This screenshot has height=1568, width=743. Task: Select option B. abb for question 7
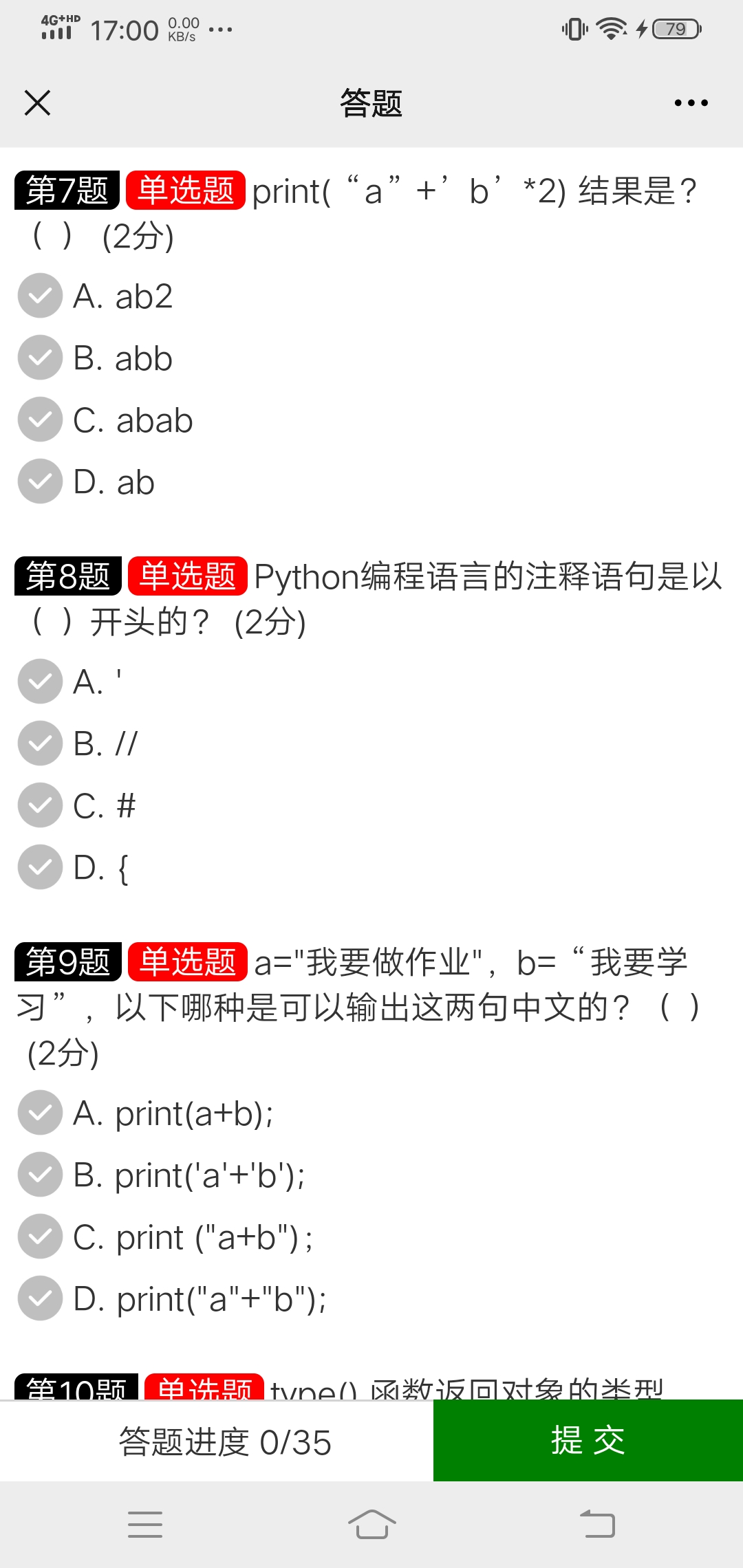[39, 358]
